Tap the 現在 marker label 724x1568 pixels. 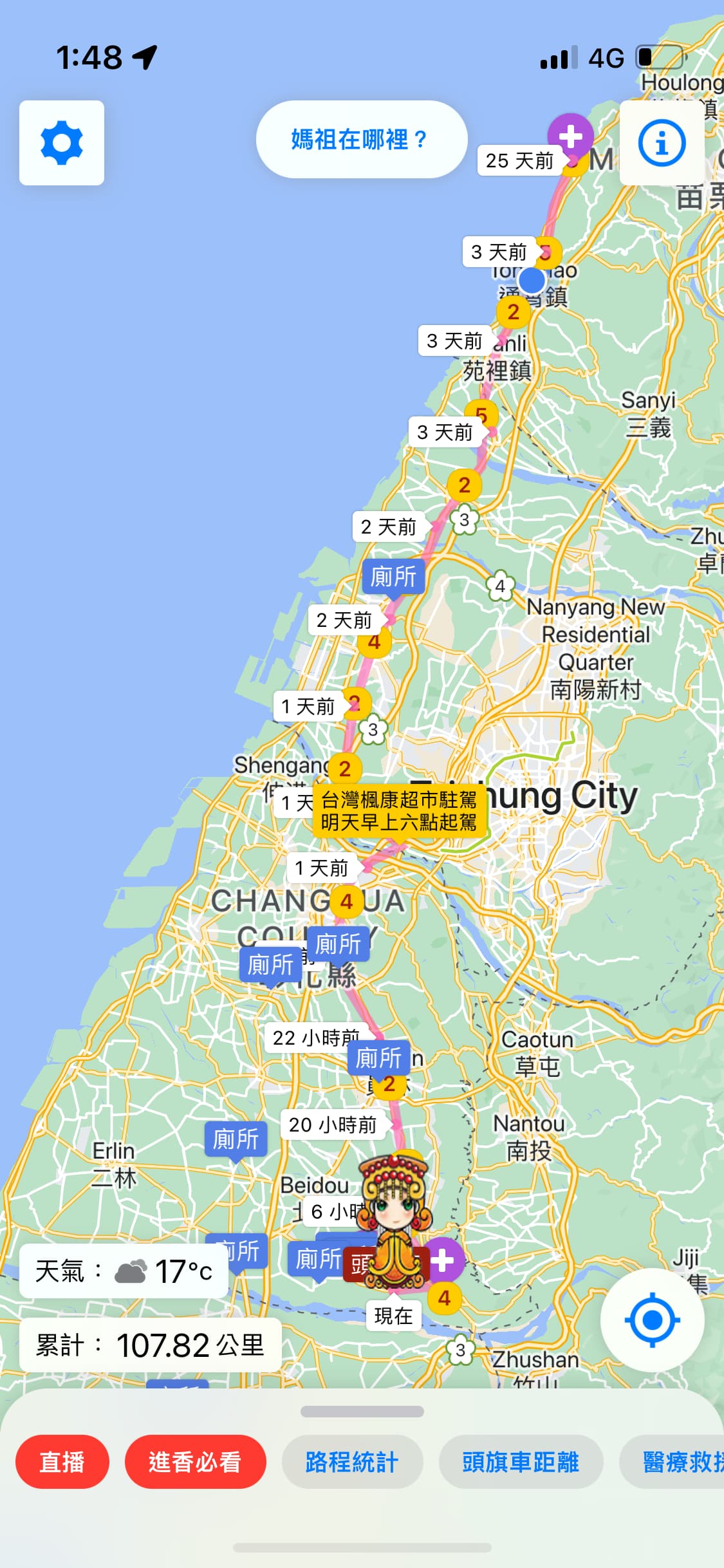tap(393, 1316)
